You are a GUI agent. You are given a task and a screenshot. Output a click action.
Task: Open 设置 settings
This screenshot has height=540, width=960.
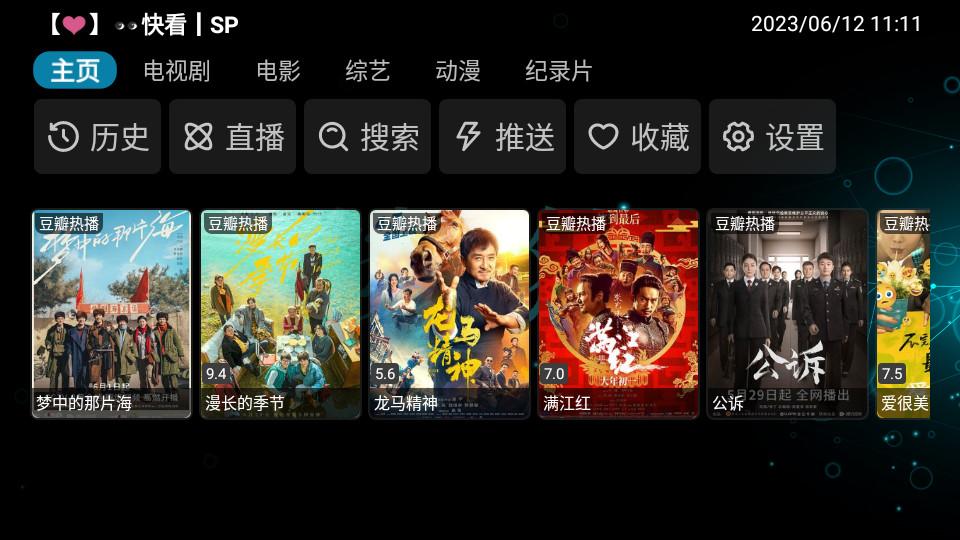pyautogui.click(x=773, y=137)
